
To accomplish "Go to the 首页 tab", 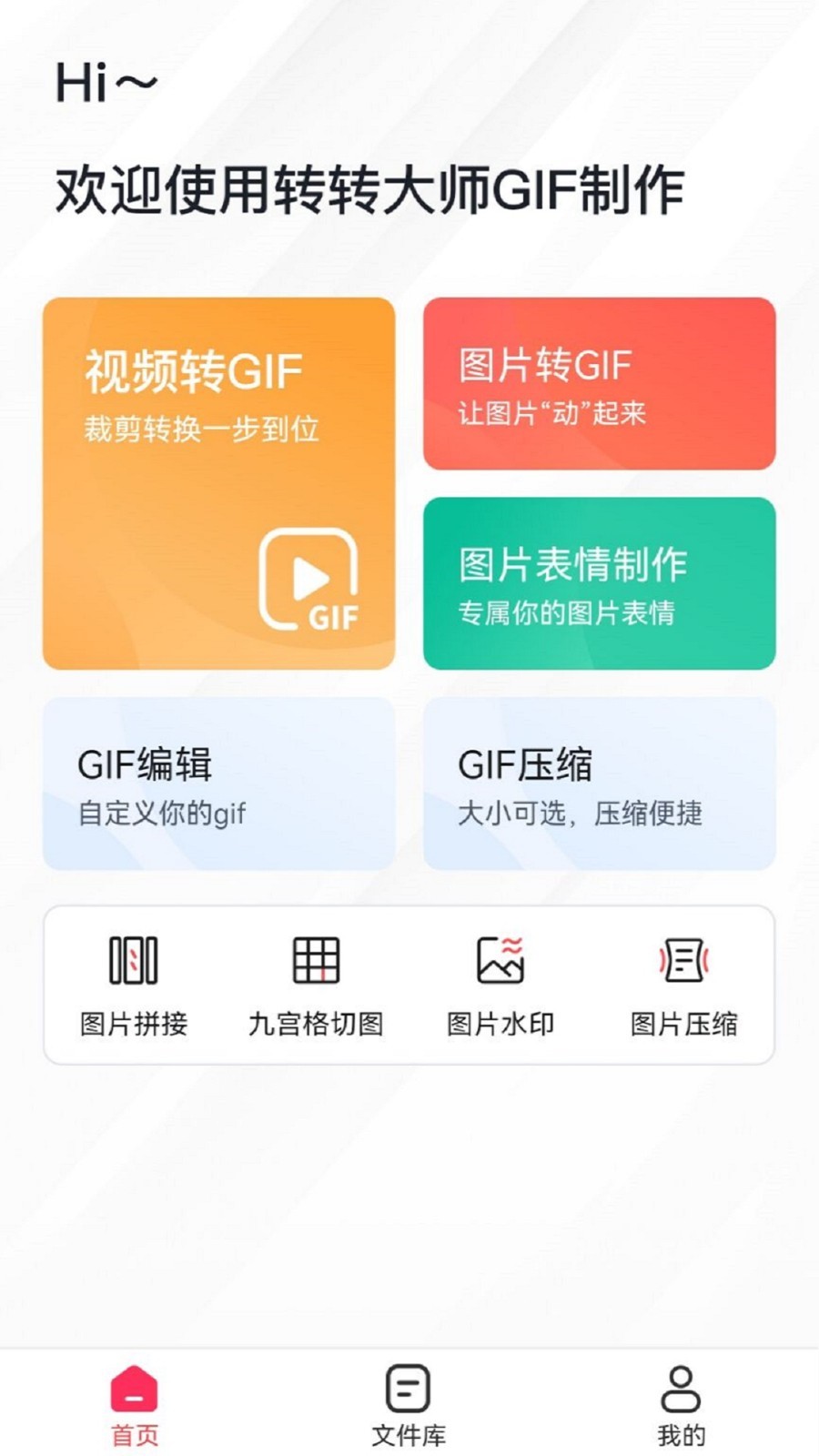I will [x=135, y=1404].
